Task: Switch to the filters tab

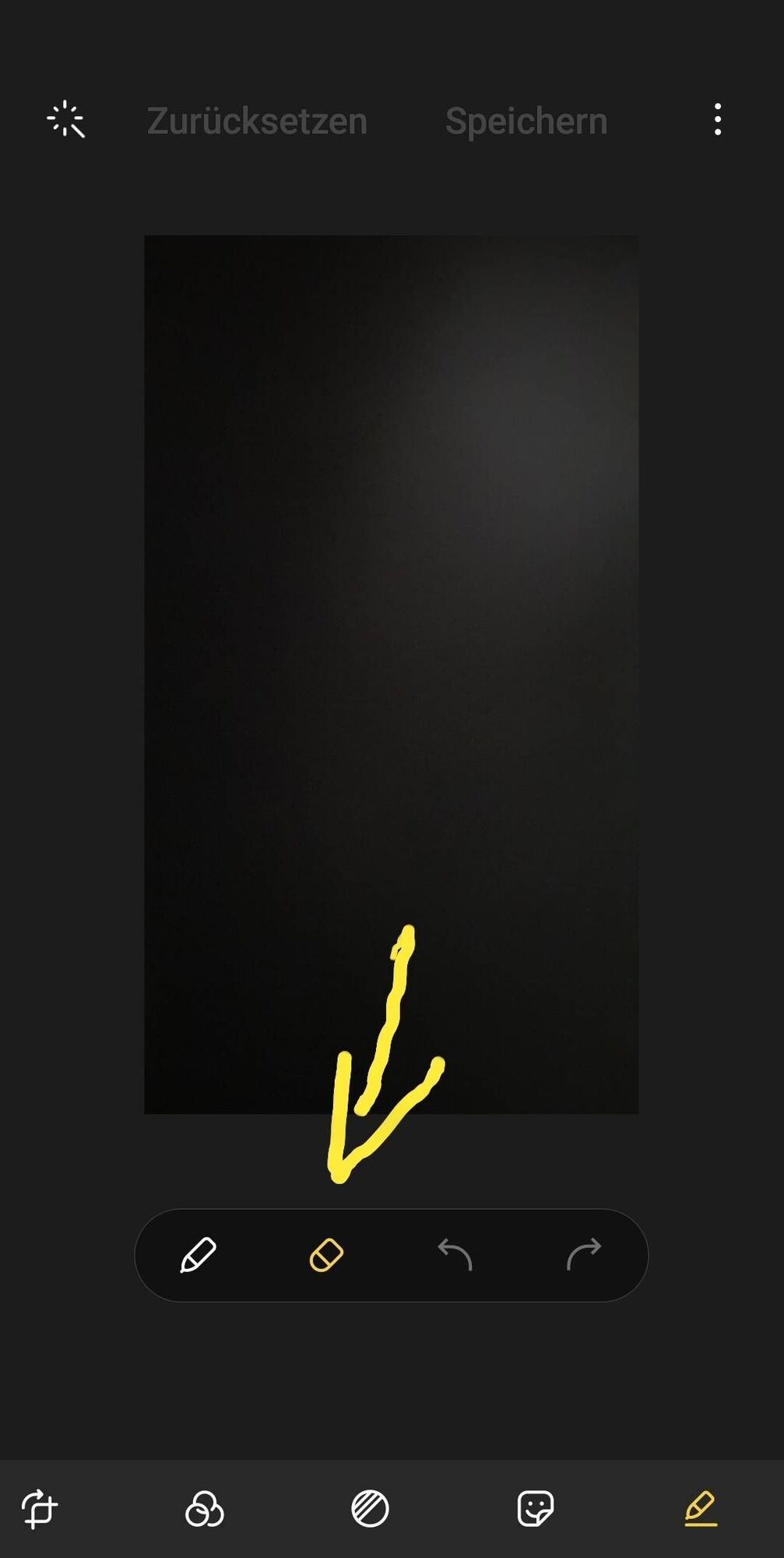Action: click(x=205, y=1509)
